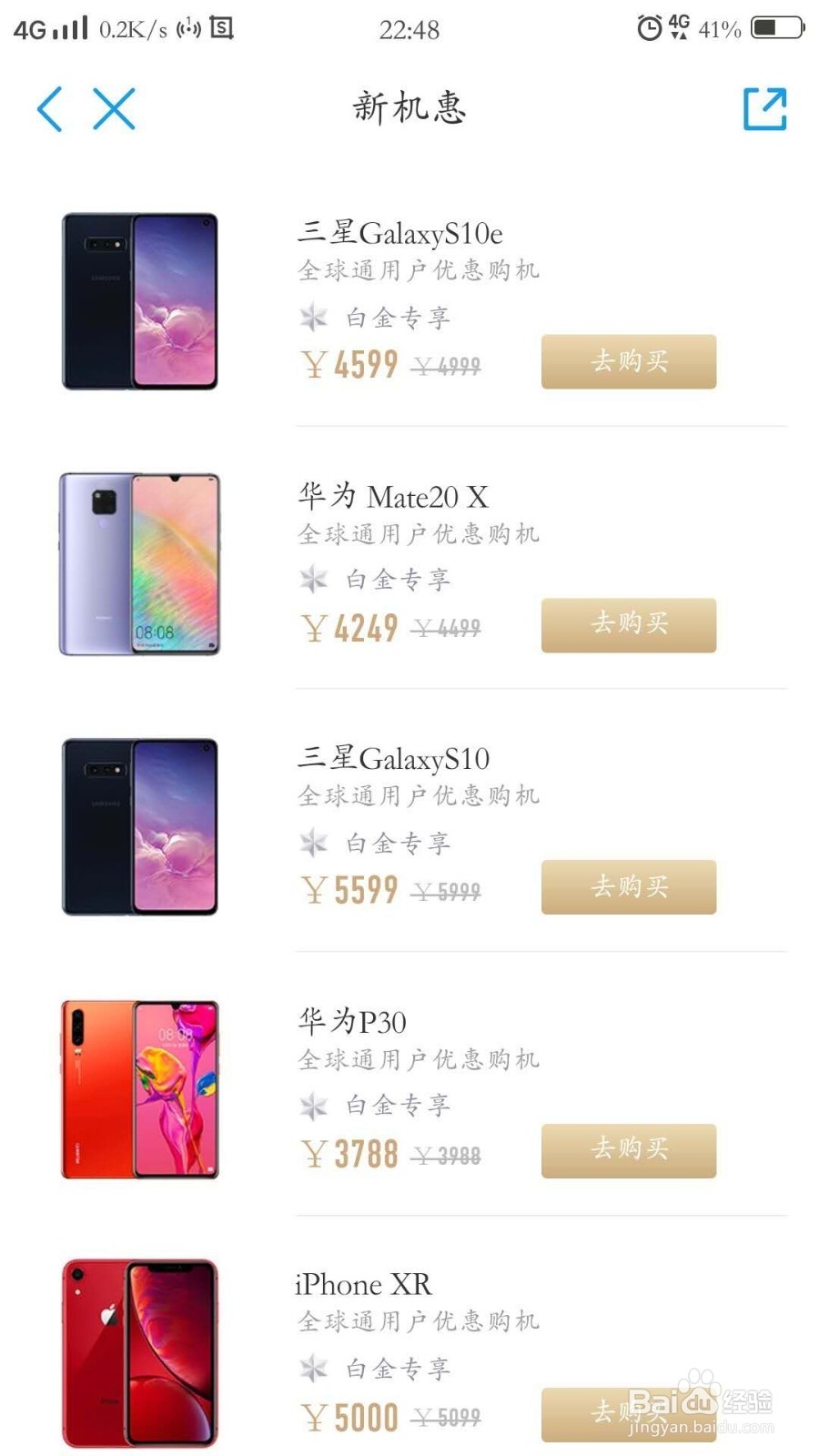
Task: Tap the 白金专享 badge for GalaxyS10e
Action: 373,317
